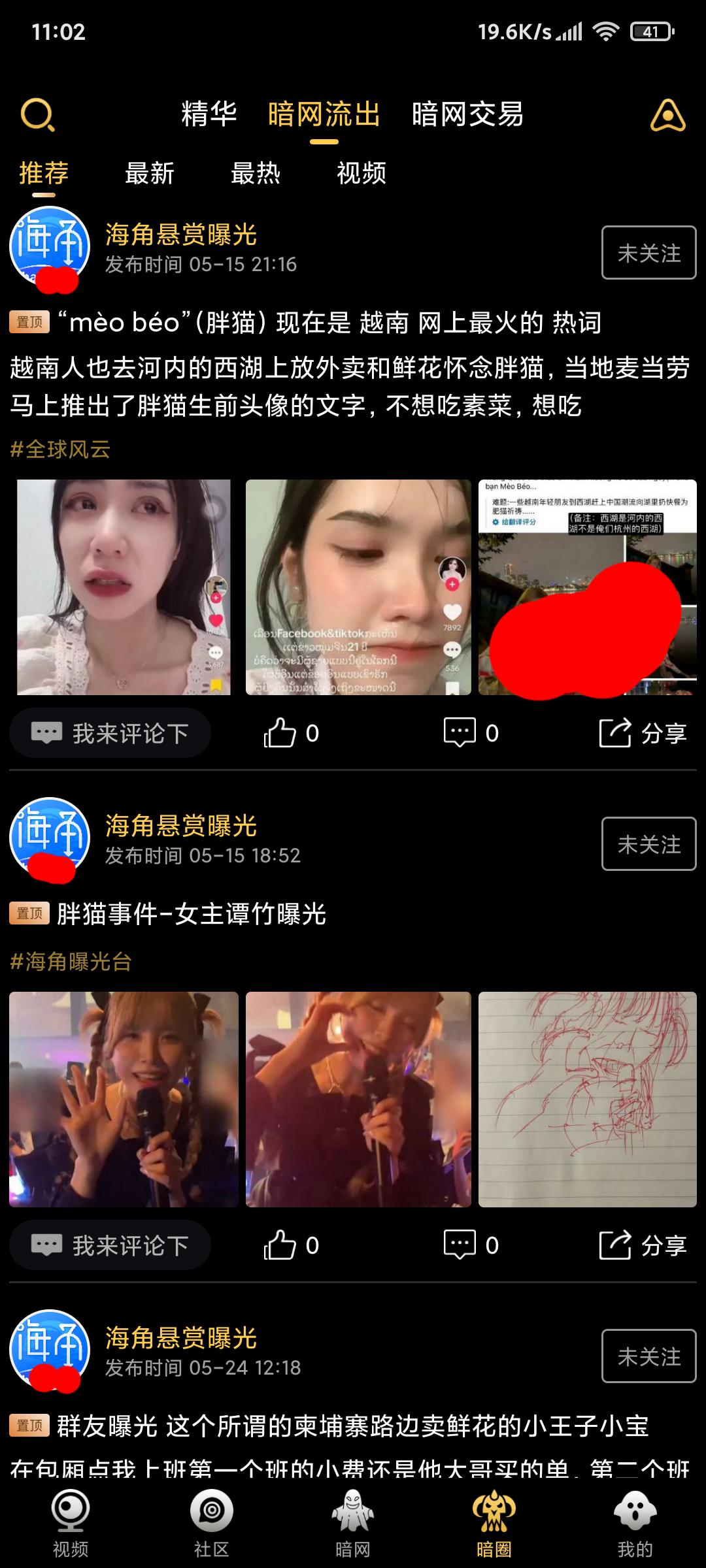The image size is (706, 1568).
Task: Select the 视频 sub-tab
Action: (x=361, y=173)
